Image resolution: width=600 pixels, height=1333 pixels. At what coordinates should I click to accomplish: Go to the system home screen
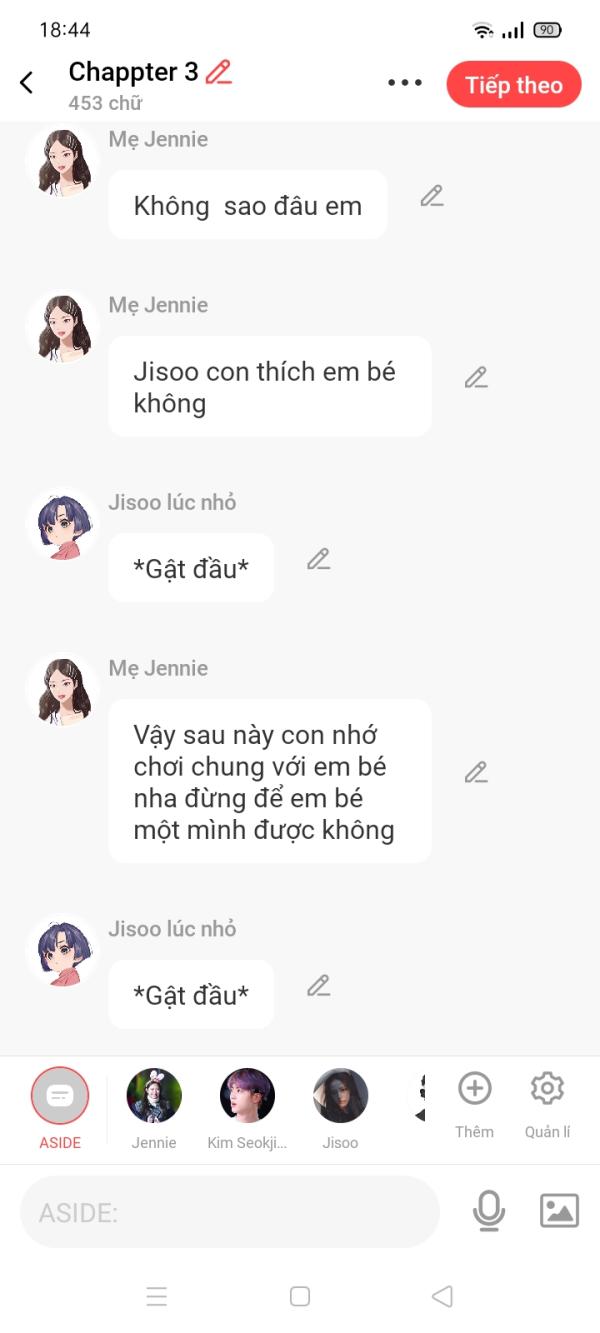[x=299, y=1296]
